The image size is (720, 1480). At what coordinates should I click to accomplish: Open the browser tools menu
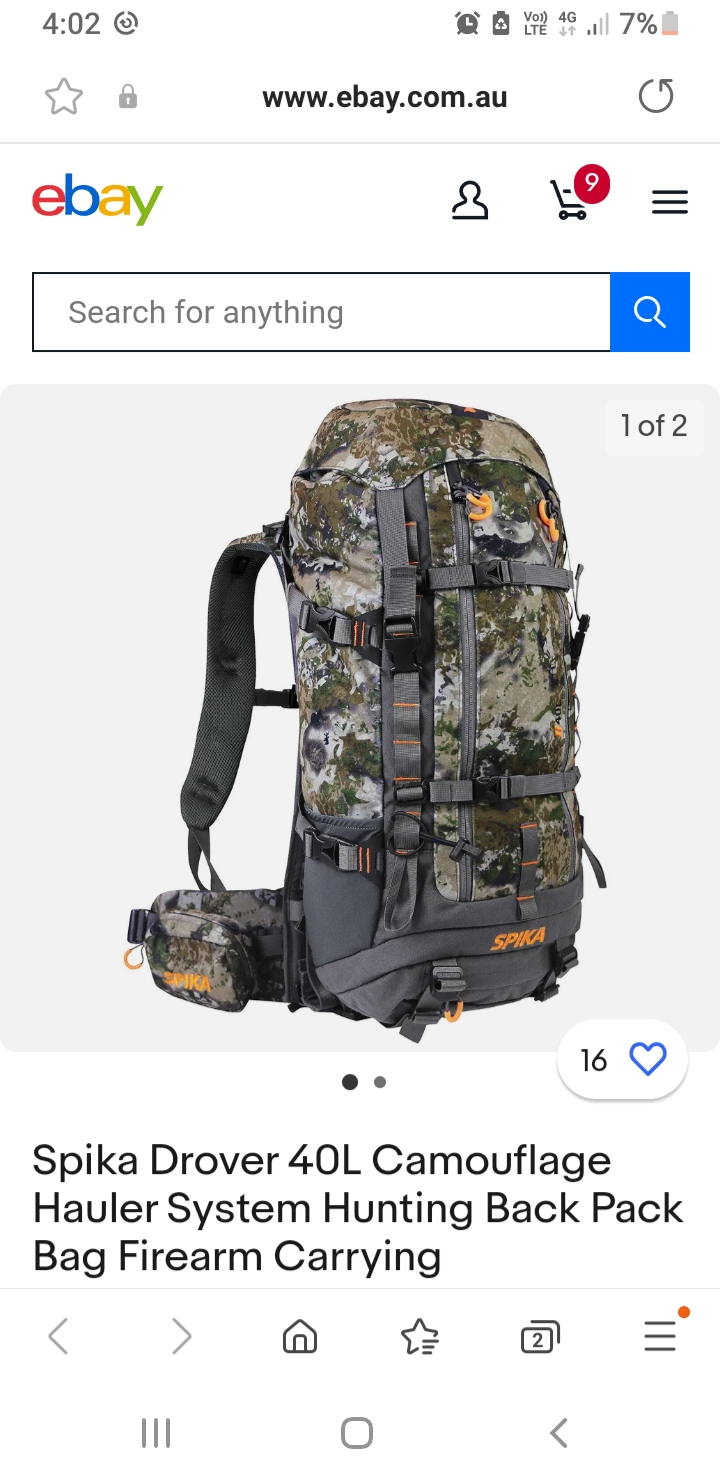pyautogui.click(x=660, y=1336)
